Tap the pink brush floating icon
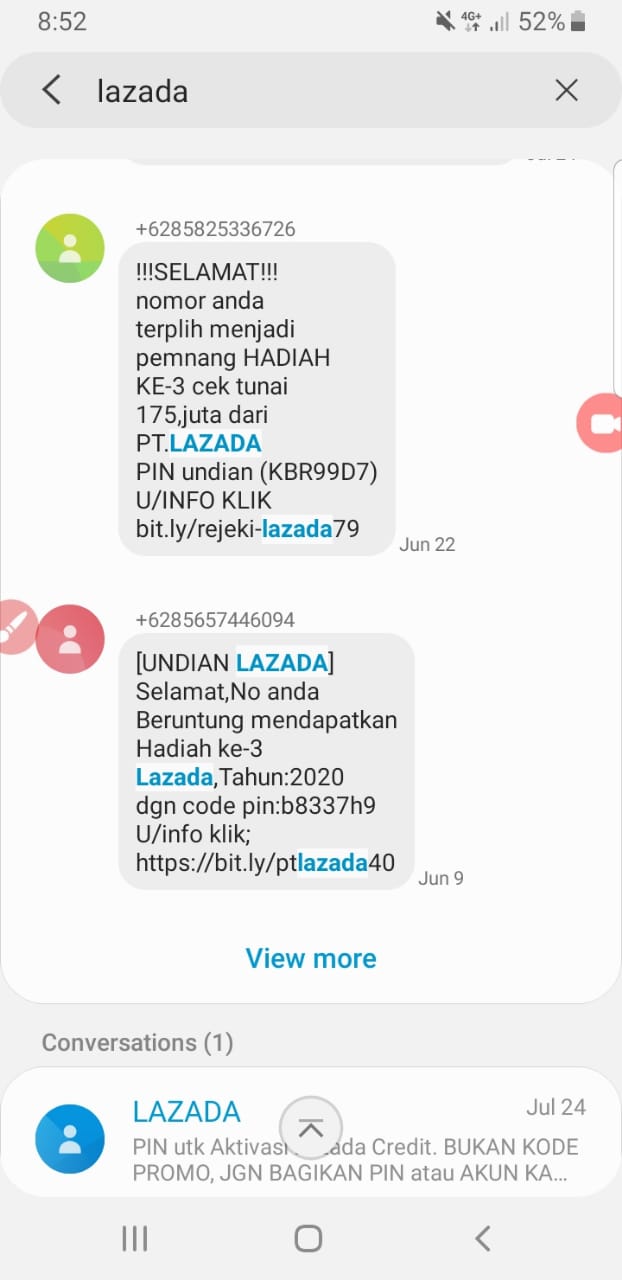This screenshot has width=622, height=1280. point(14,628)
